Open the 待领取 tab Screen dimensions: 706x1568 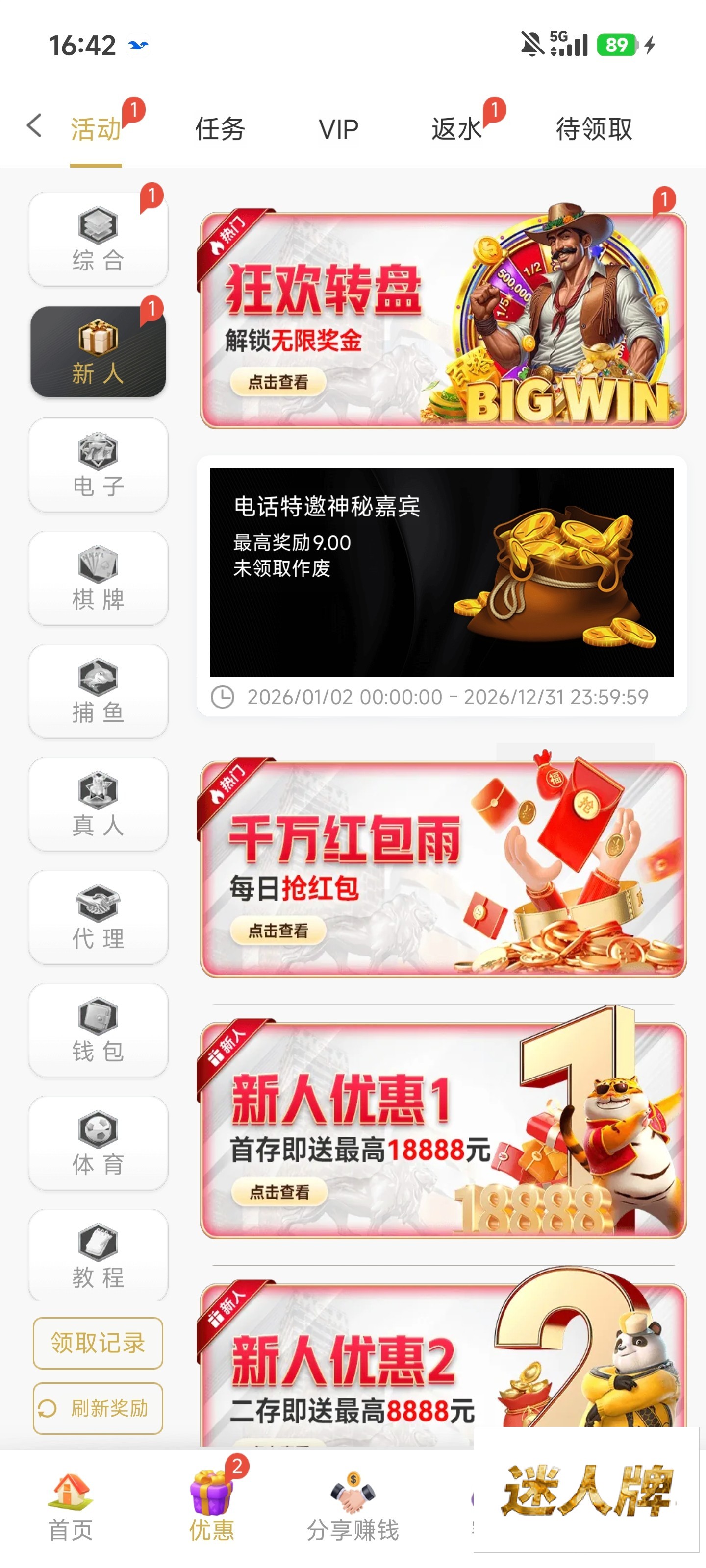(x=593, y=129)
